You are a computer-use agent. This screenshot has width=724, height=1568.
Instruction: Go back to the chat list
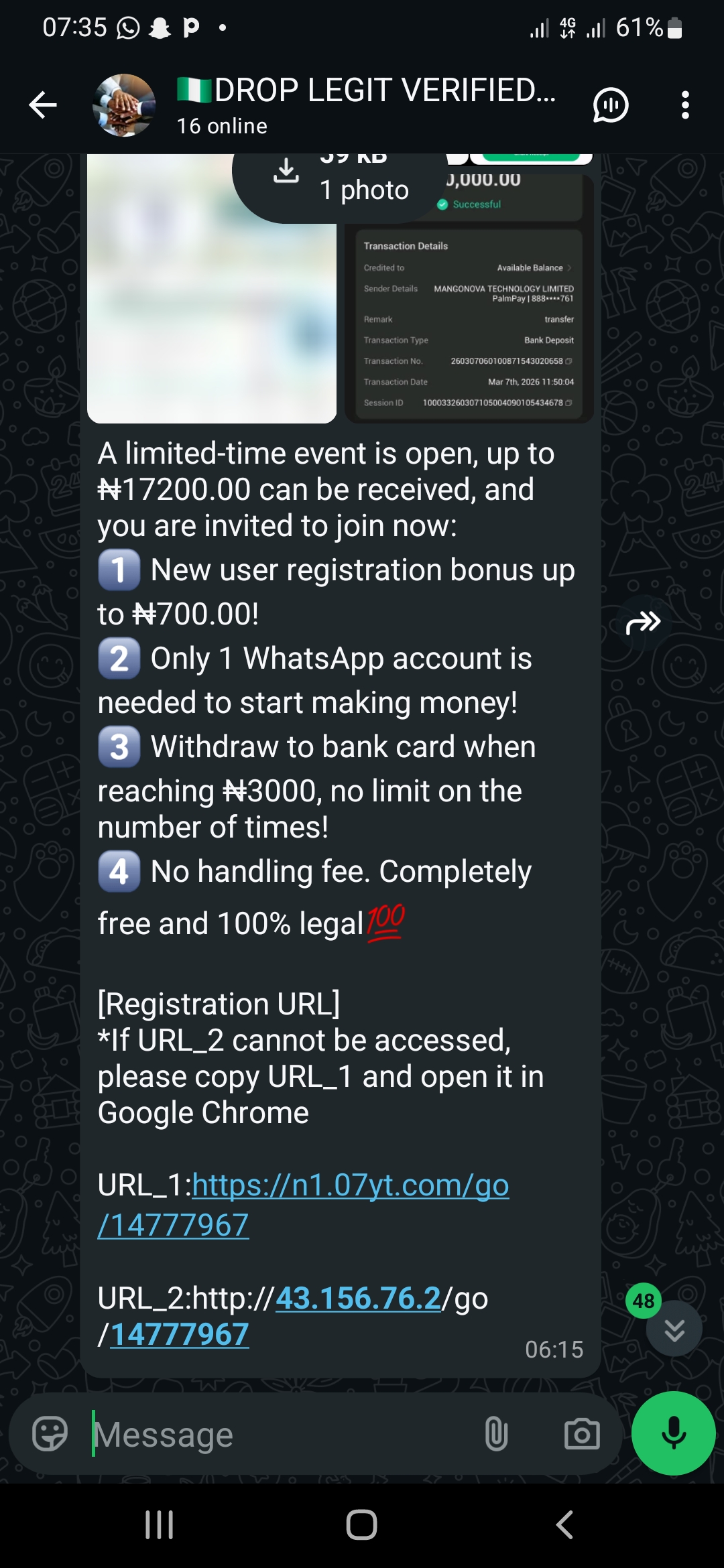[43, 105]
